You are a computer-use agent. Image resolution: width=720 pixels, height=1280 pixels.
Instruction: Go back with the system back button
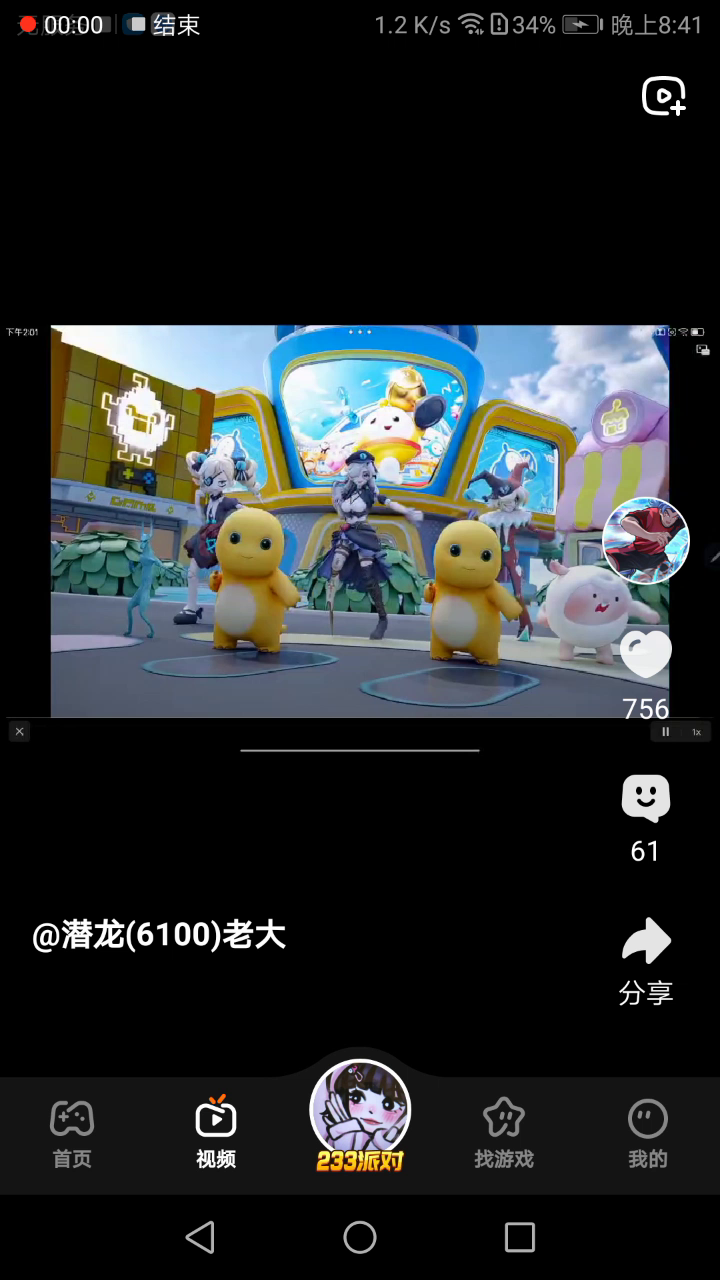click(x=200, y=1237)
